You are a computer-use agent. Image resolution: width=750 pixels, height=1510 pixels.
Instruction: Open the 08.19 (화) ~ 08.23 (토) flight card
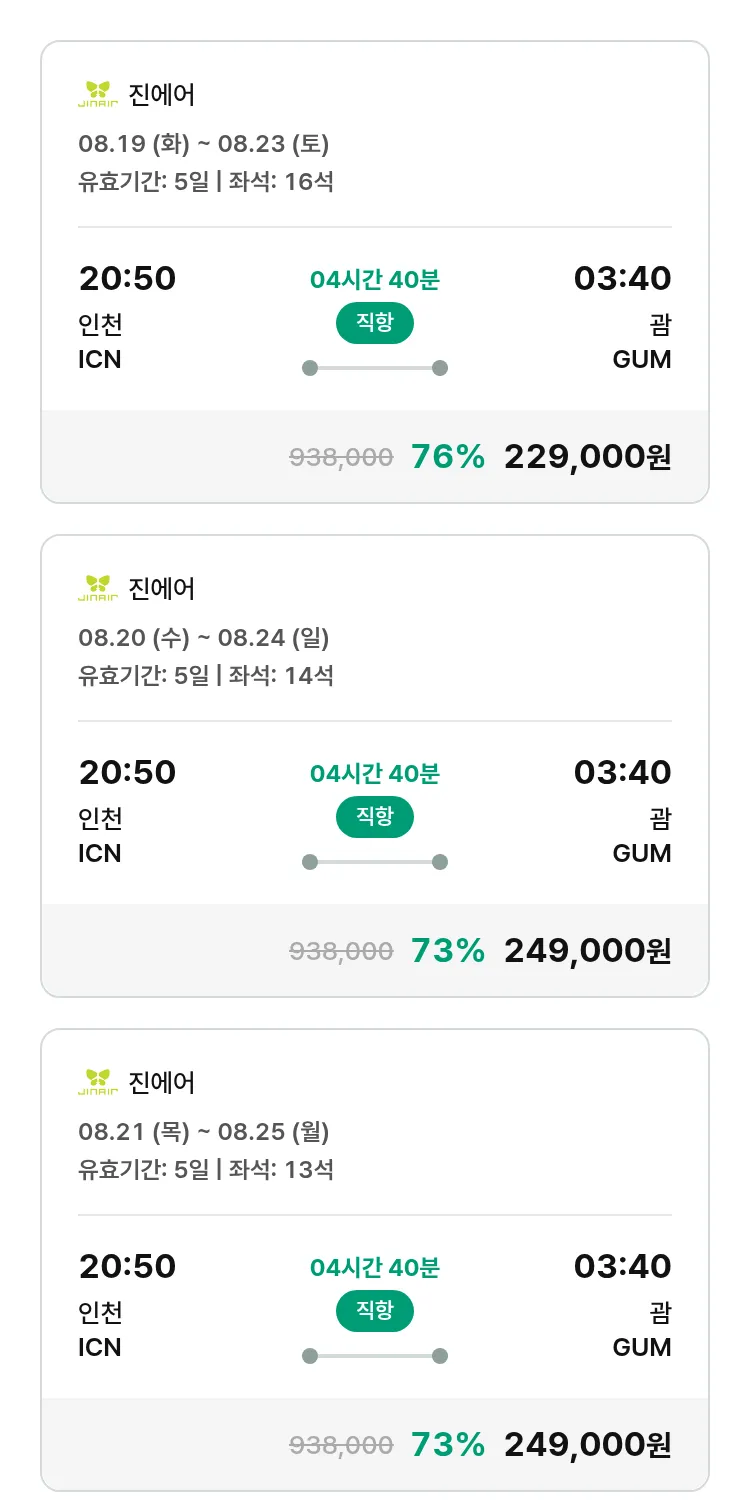[375, 265]
